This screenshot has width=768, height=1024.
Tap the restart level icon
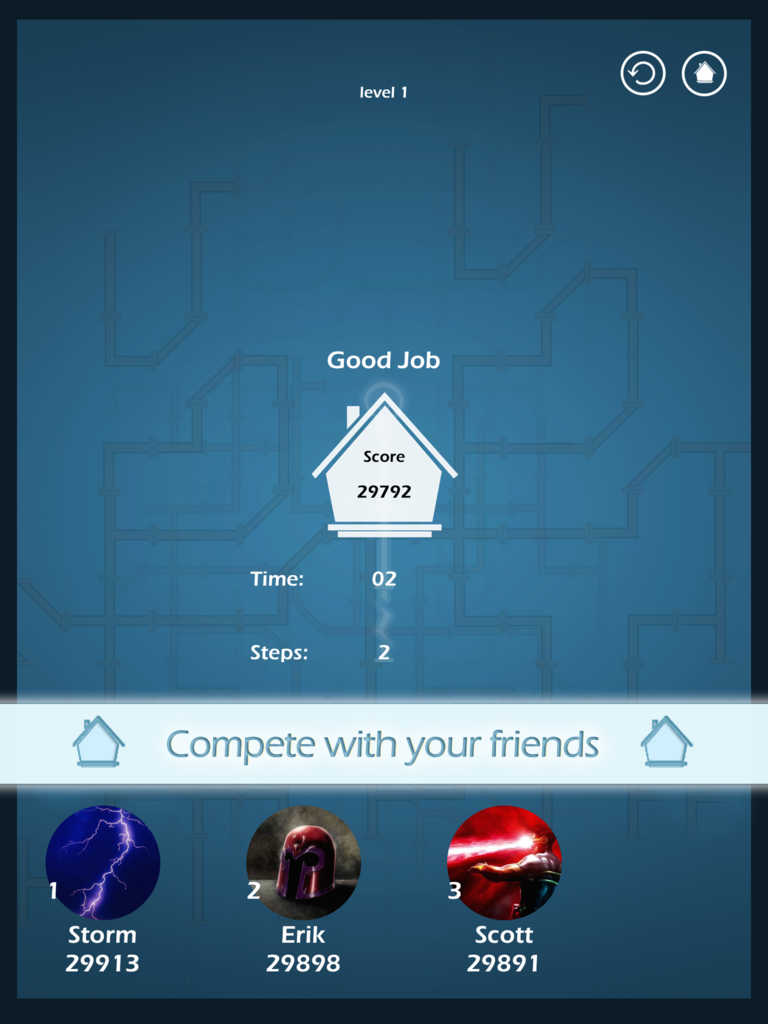(643, 74)
